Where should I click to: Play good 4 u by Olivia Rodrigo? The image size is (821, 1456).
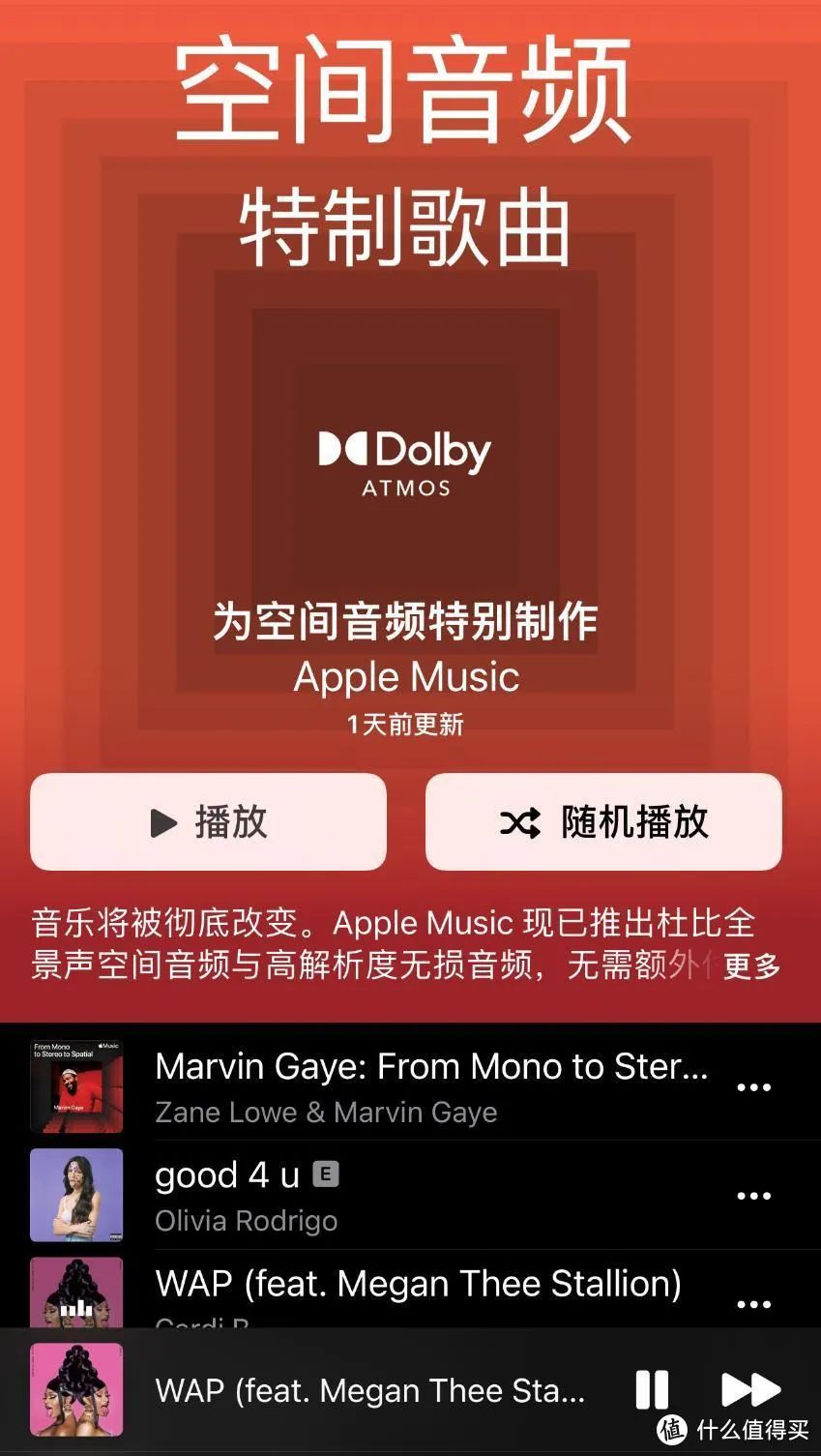point(430,1195)
